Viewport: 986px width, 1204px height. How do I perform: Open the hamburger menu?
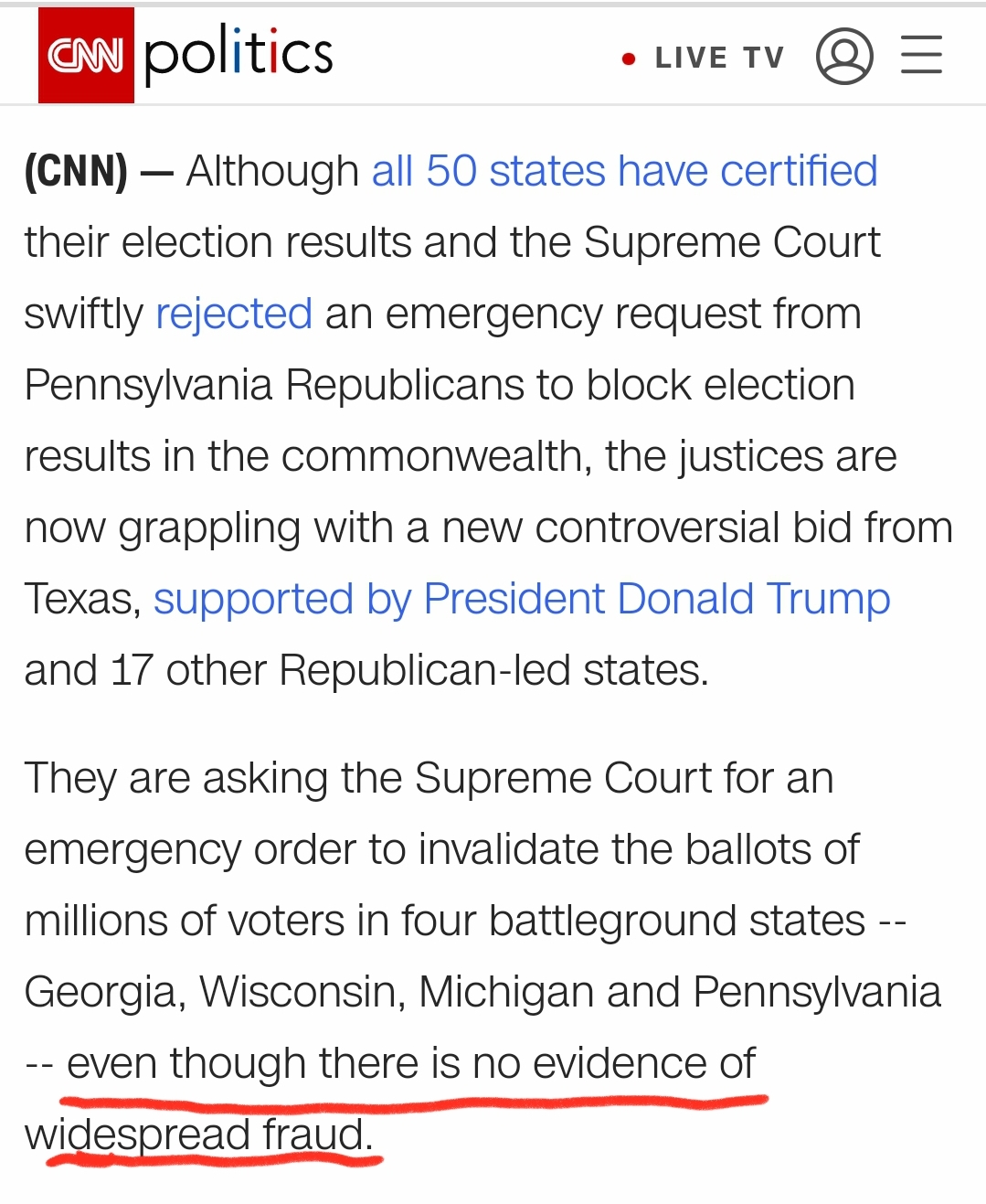(921, 55)
